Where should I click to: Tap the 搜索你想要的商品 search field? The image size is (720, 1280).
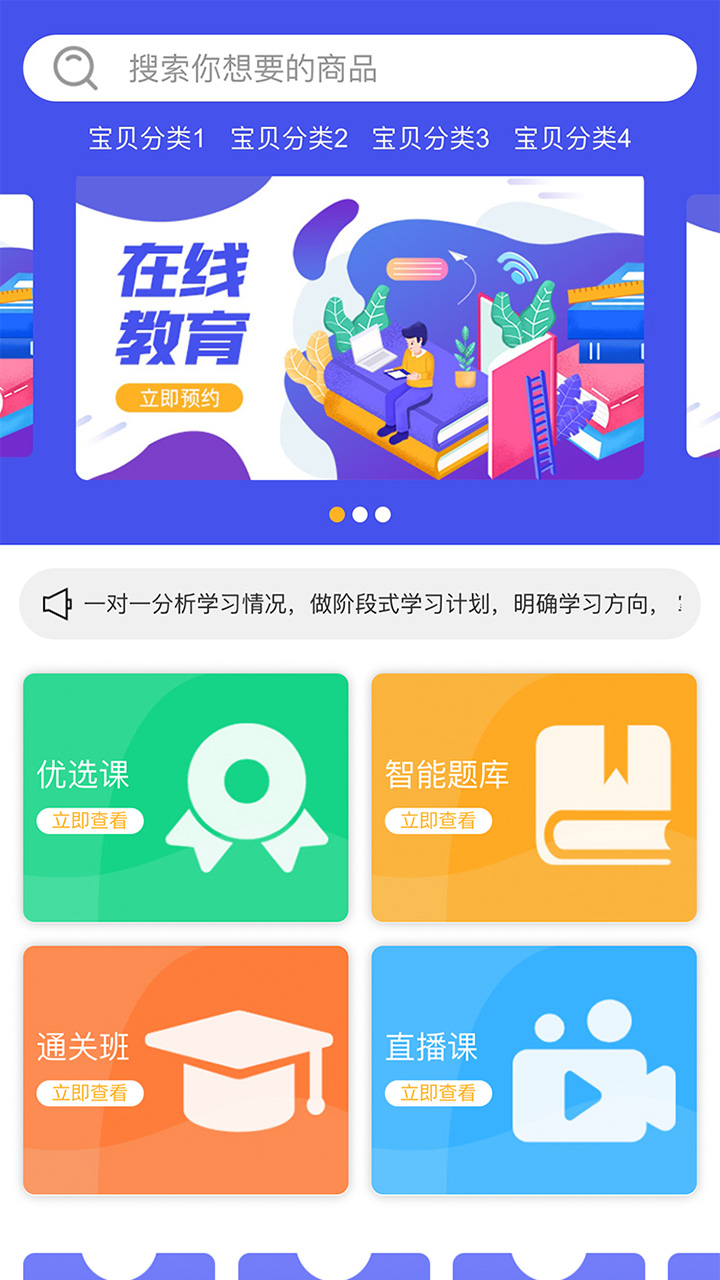[x=360, y=68]
